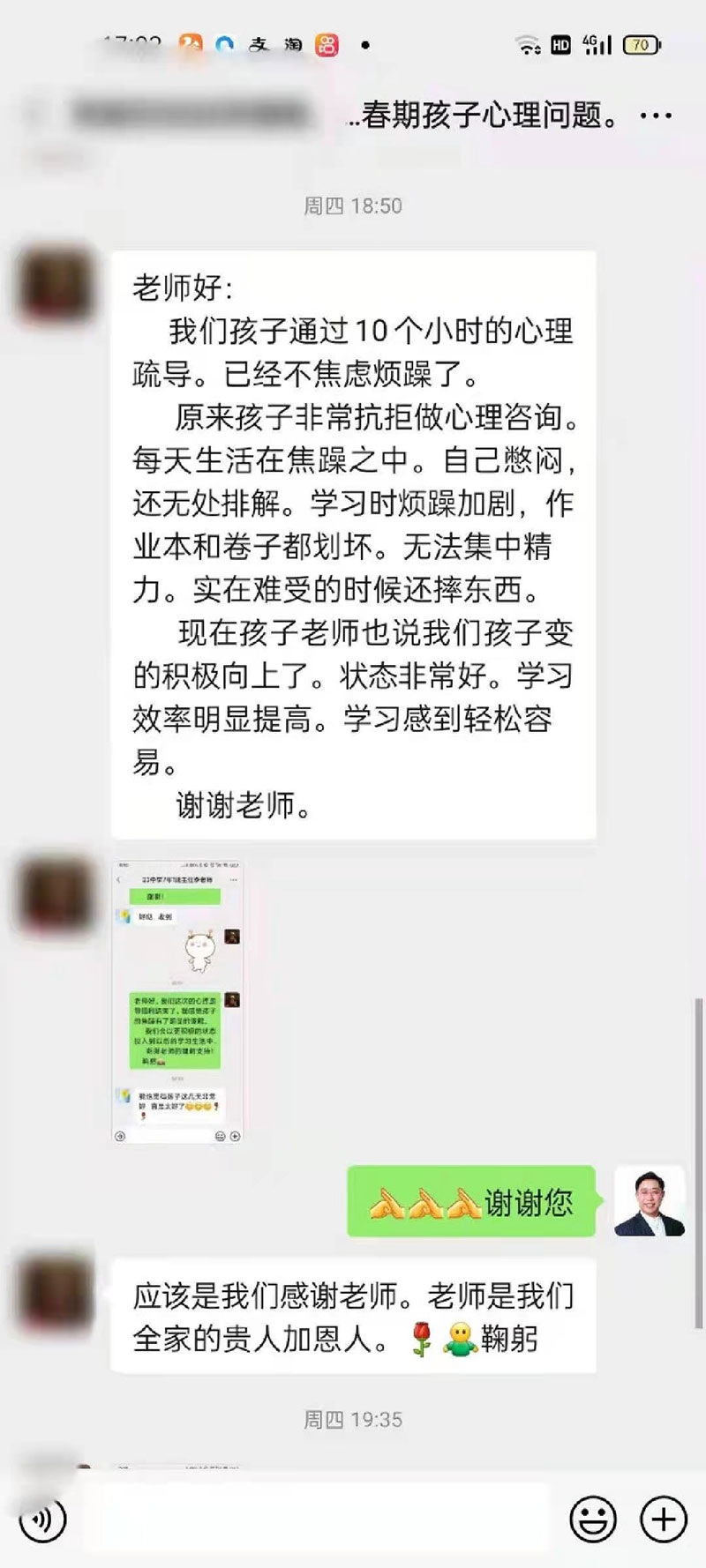The image size is (706, 1568).
Task: Go back from the chat
Action: click(35, 115)
